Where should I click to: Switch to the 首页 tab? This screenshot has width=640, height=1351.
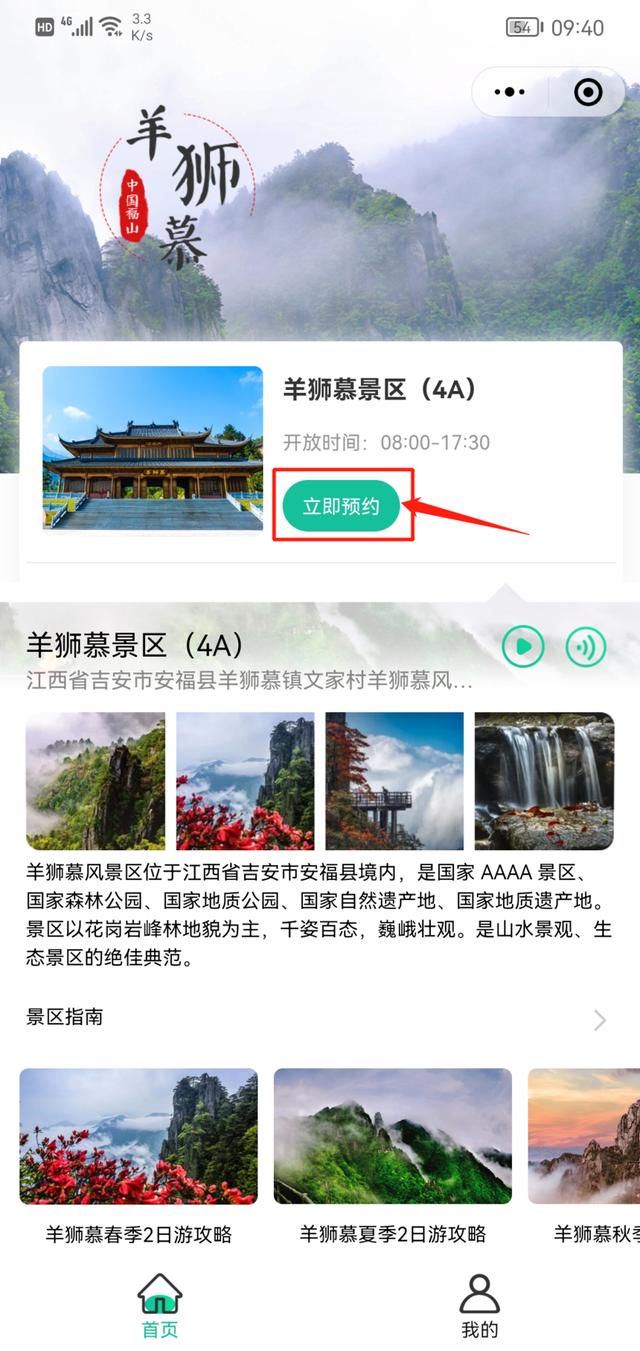click(160, 1305)
